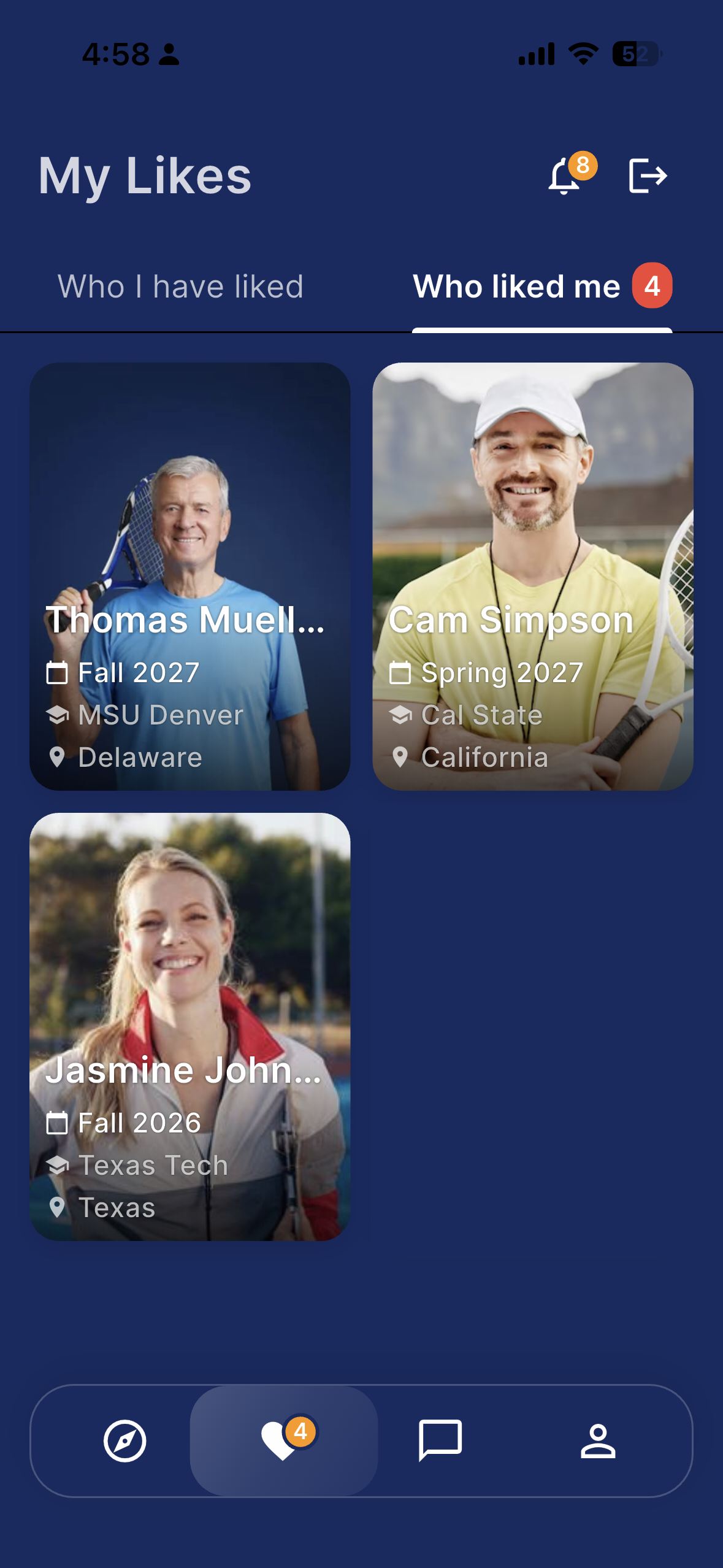
Task: Click the location pin icon beside Texas
Action: (x=57, y=1207)
